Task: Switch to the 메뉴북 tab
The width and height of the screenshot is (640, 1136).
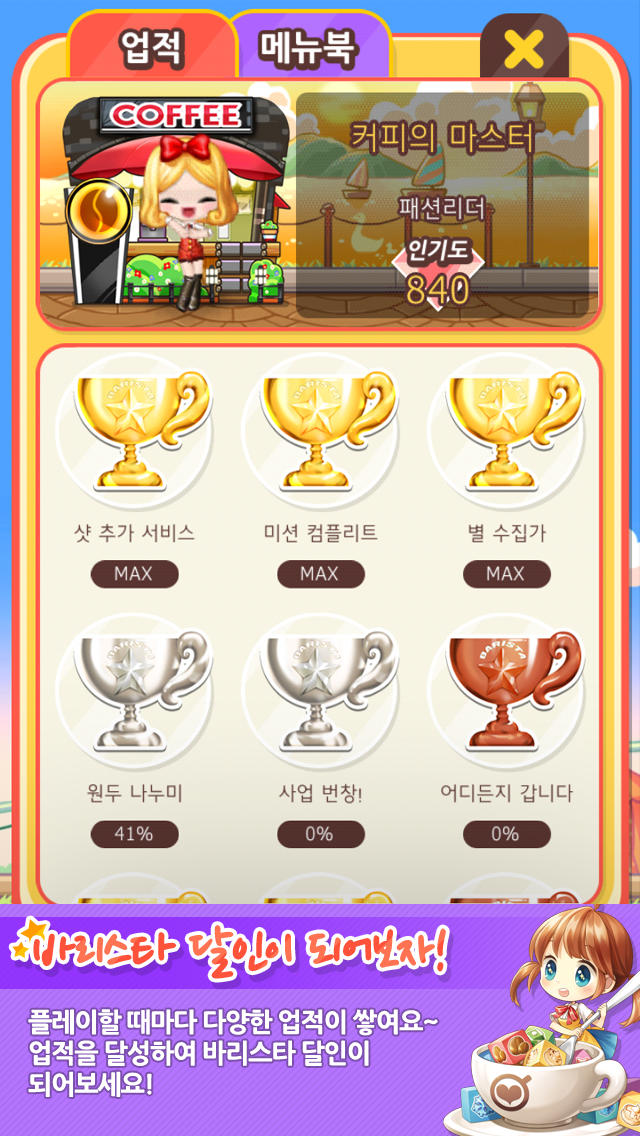Action: [308, 47]
